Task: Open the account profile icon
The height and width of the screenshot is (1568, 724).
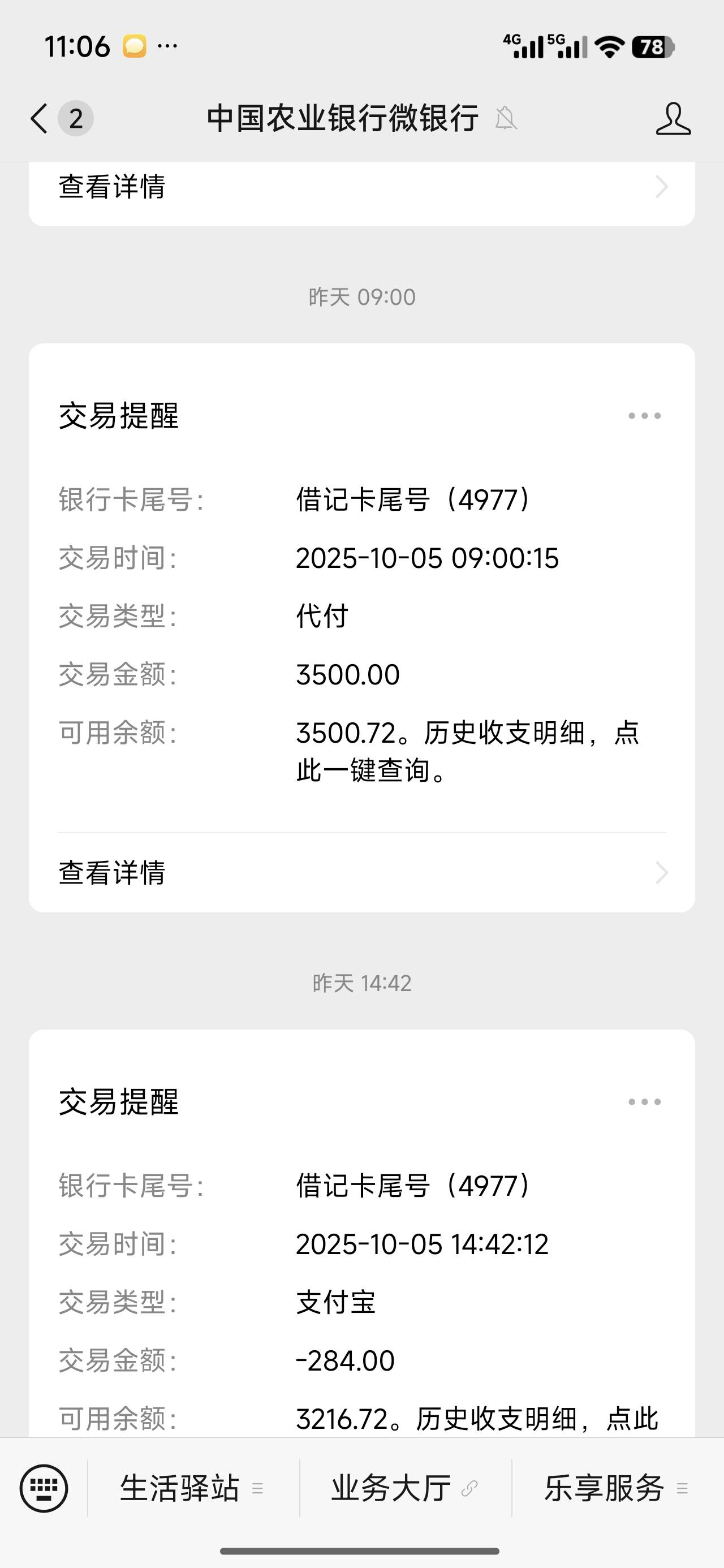Action: [x=673, y=118]
